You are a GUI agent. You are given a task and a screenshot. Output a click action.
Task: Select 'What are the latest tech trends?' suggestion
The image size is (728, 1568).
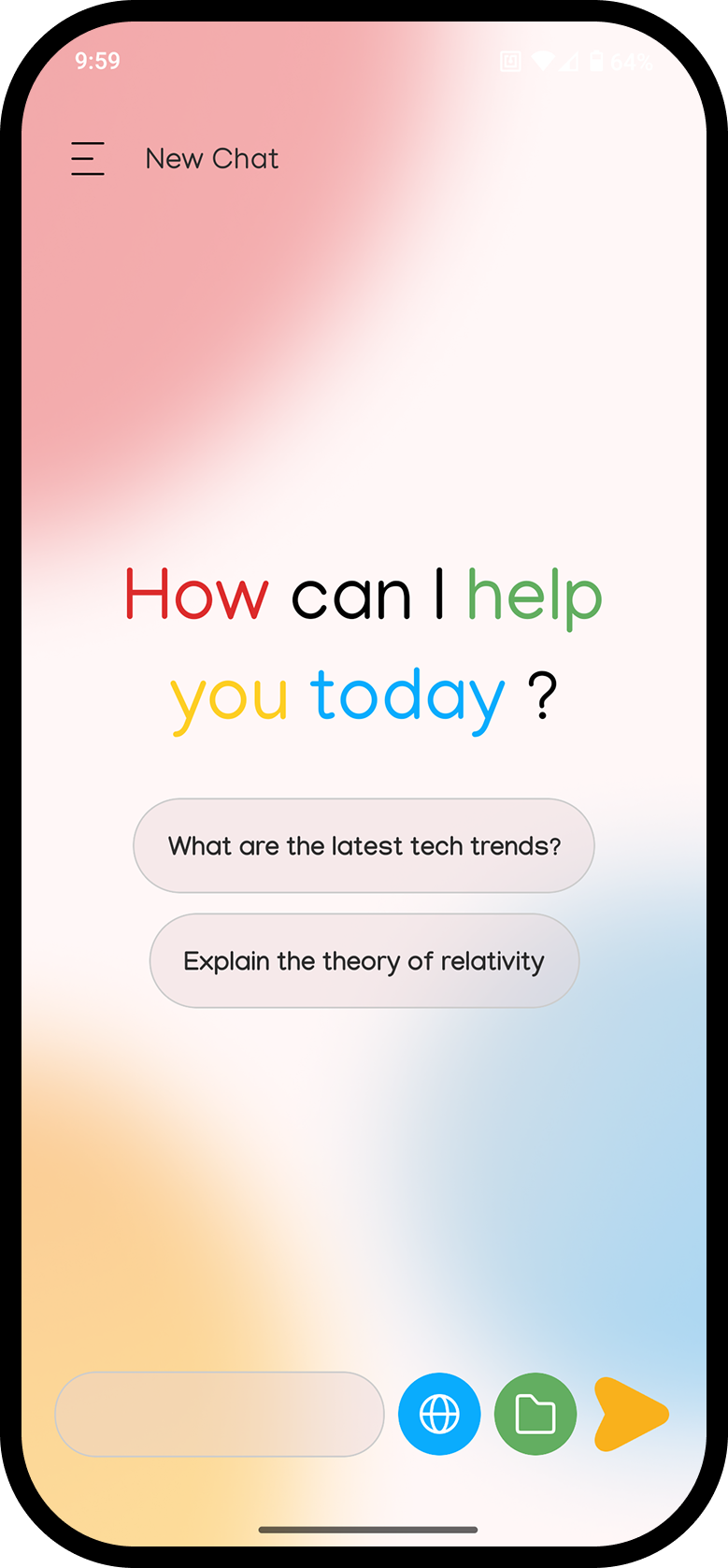(364, 846)
